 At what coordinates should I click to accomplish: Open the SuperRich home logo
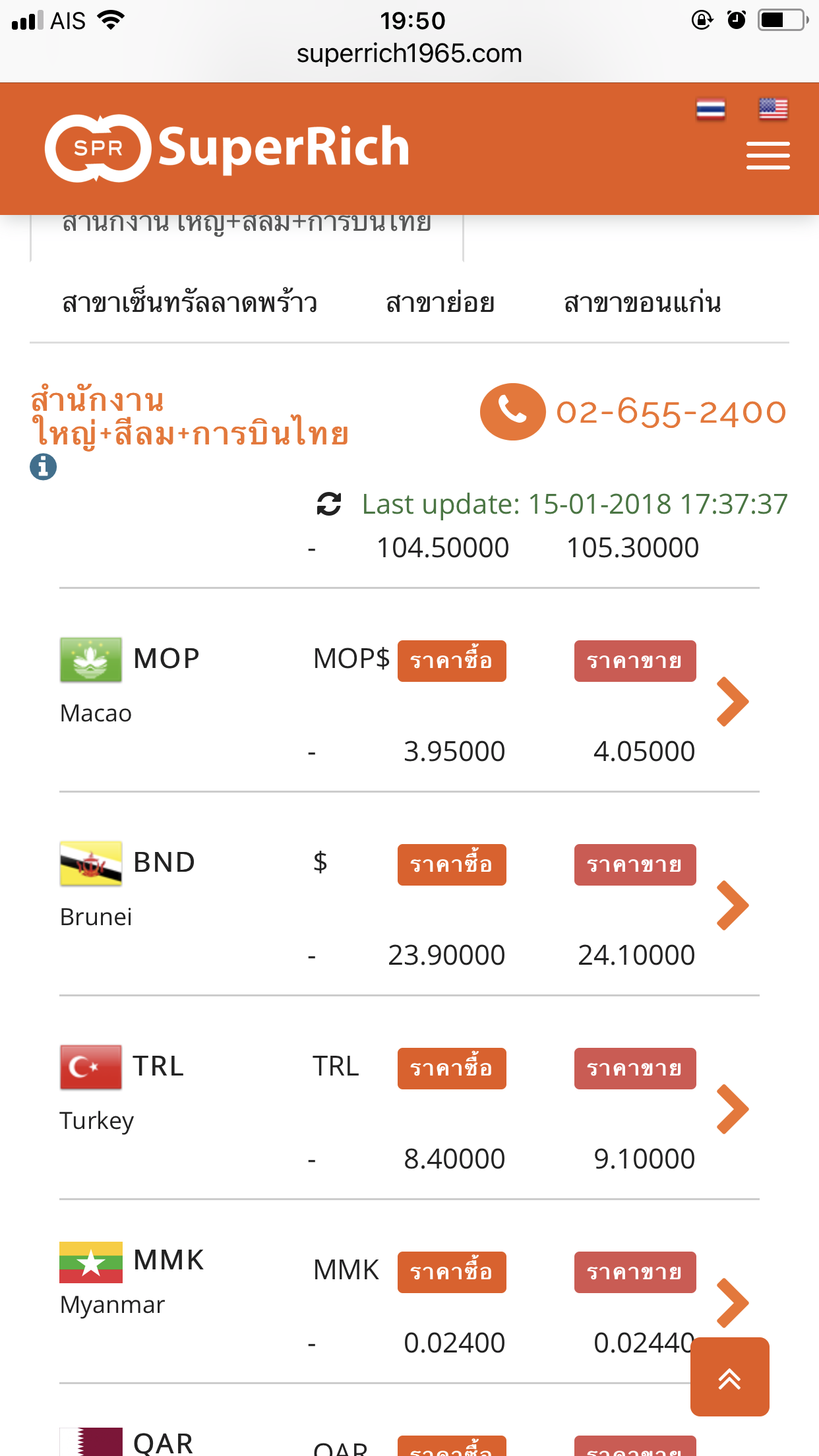(x=227, y=148)
